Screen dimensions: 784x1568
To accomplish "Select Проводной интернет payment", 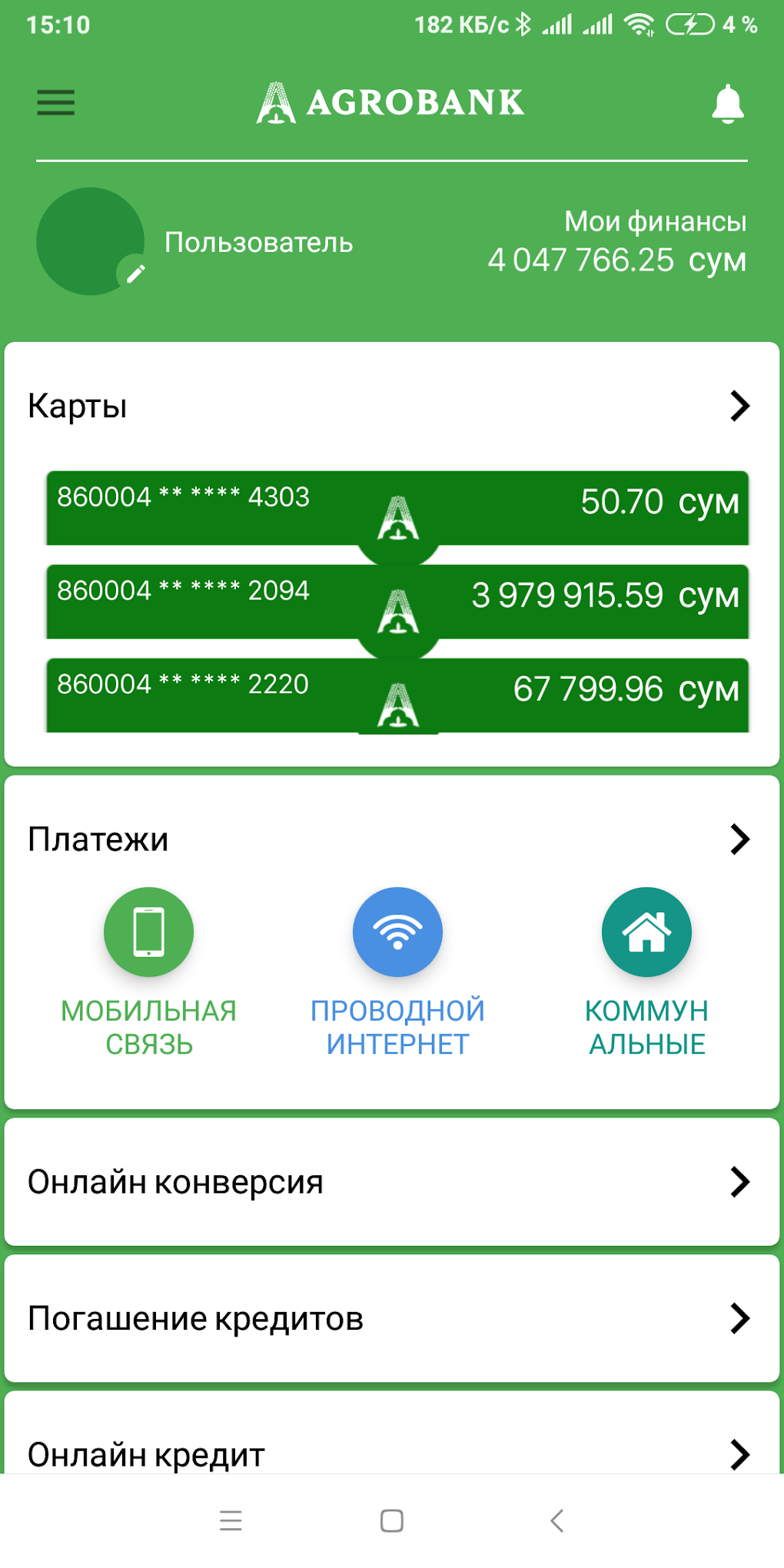I will pos(397,973).
